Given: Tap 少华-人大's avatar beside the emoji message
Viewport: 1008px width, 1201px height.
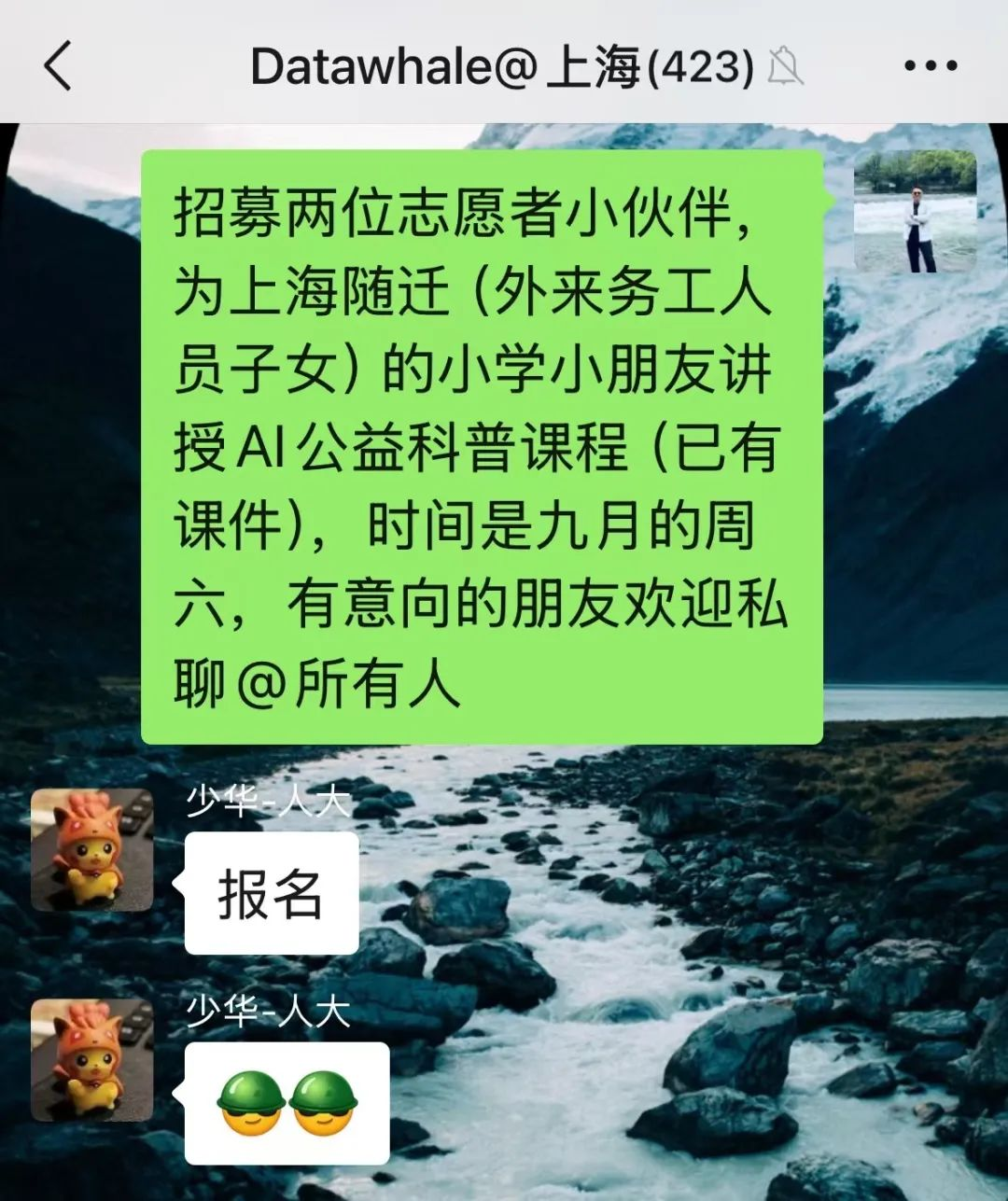Looking at the screenshot, I should point(92,1060).
